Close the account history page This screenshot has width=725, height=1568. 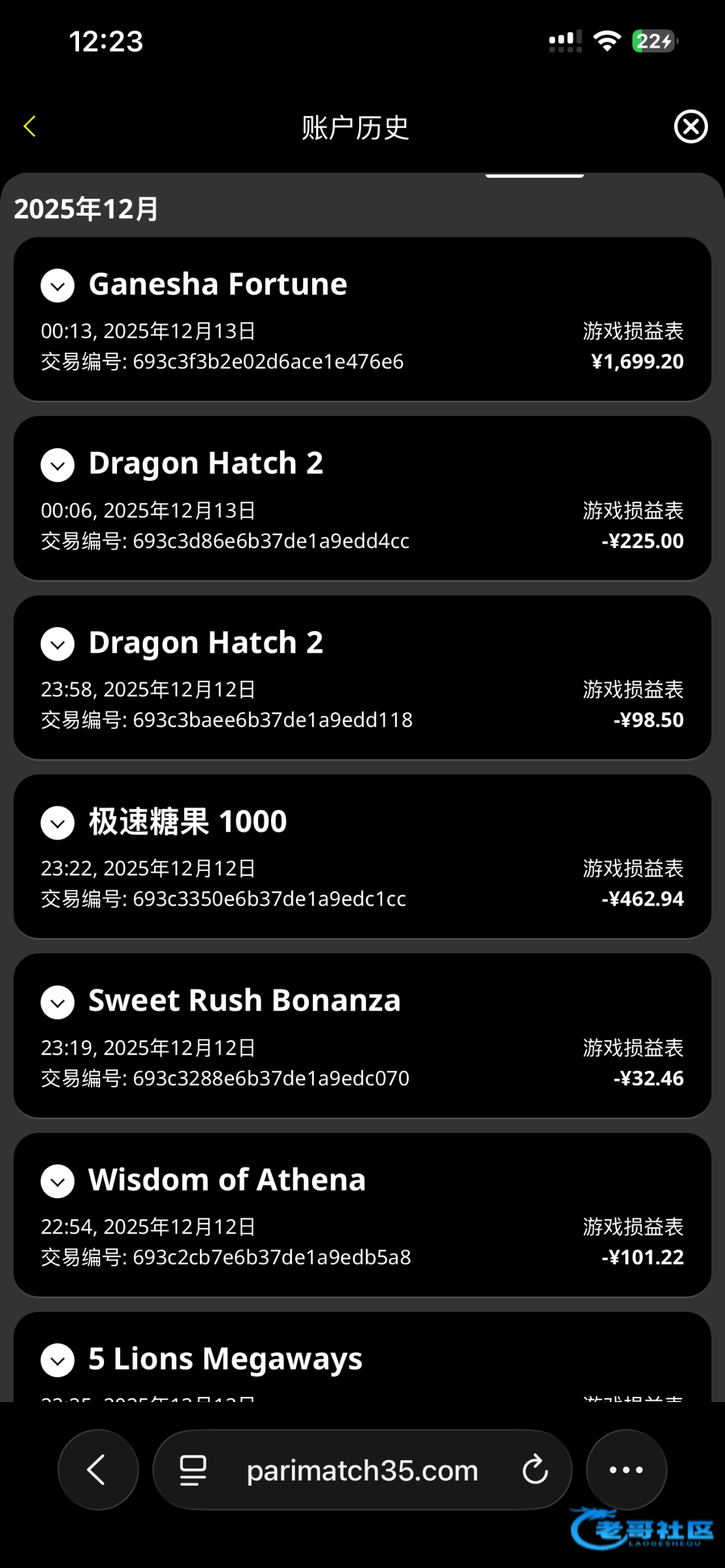[690, 127]
